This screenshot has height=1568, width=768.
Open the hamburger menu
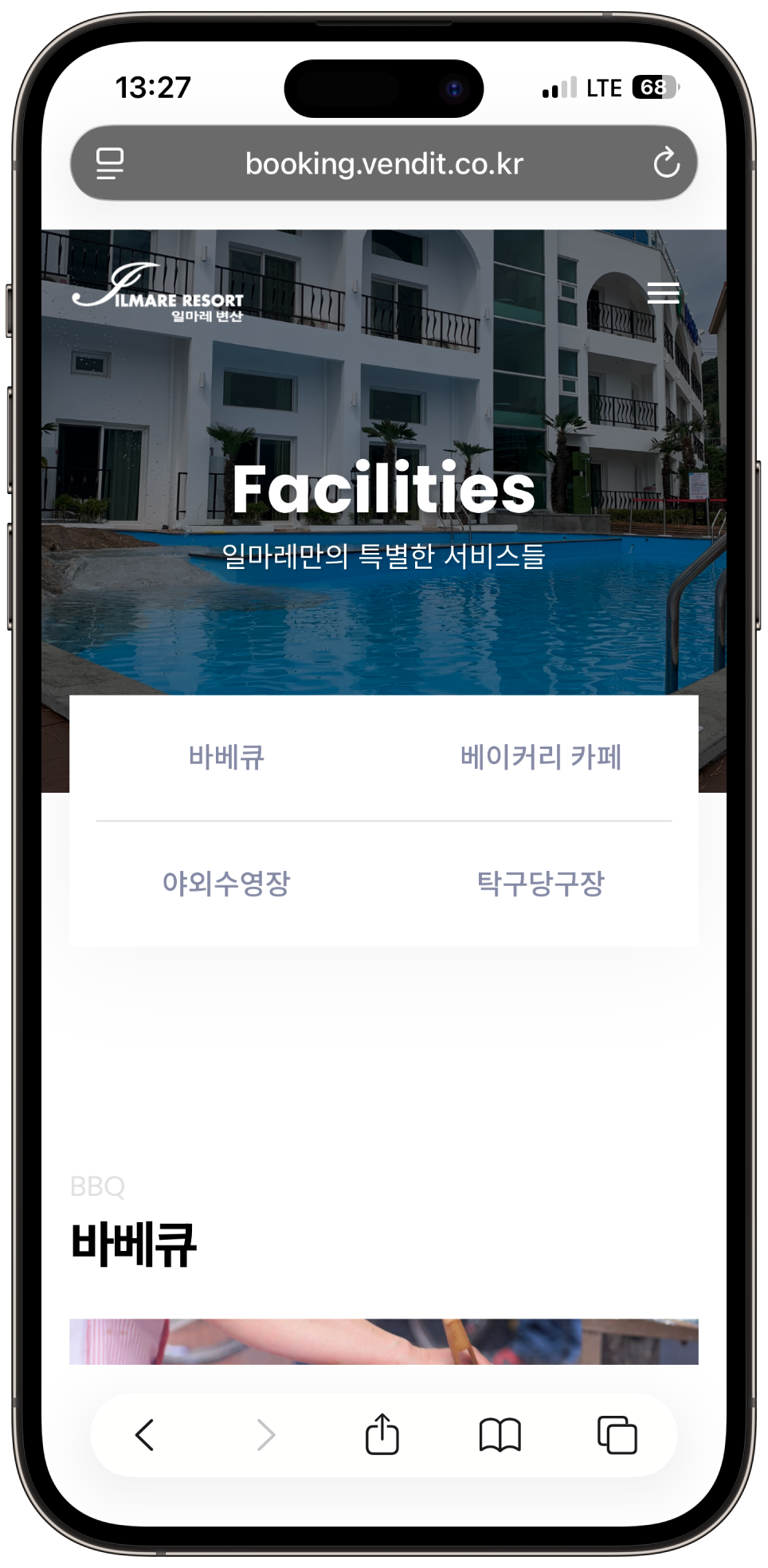click(x=663, y=293)
